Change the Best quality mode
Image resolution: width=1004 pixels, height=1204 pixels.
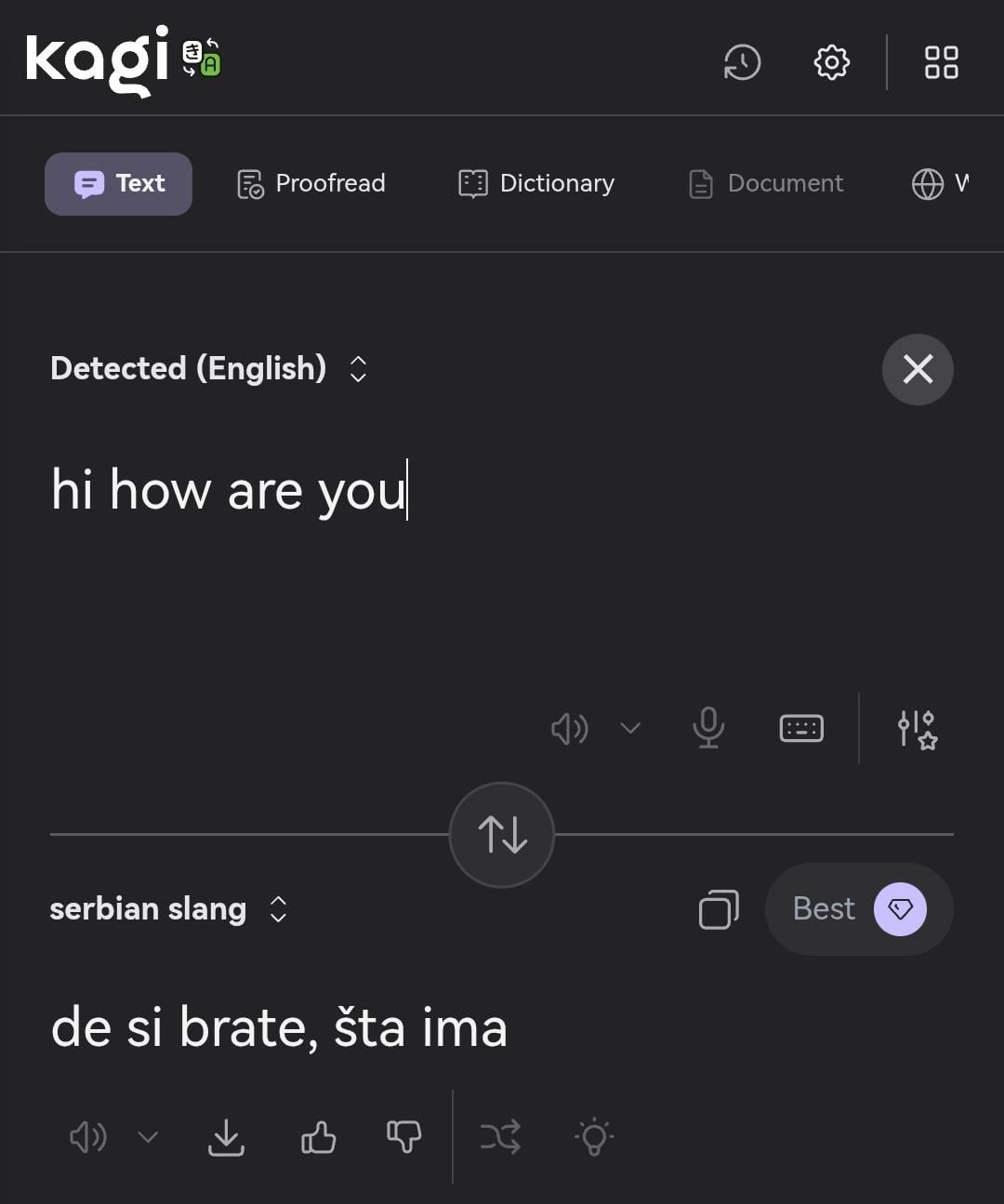point(858,909)
